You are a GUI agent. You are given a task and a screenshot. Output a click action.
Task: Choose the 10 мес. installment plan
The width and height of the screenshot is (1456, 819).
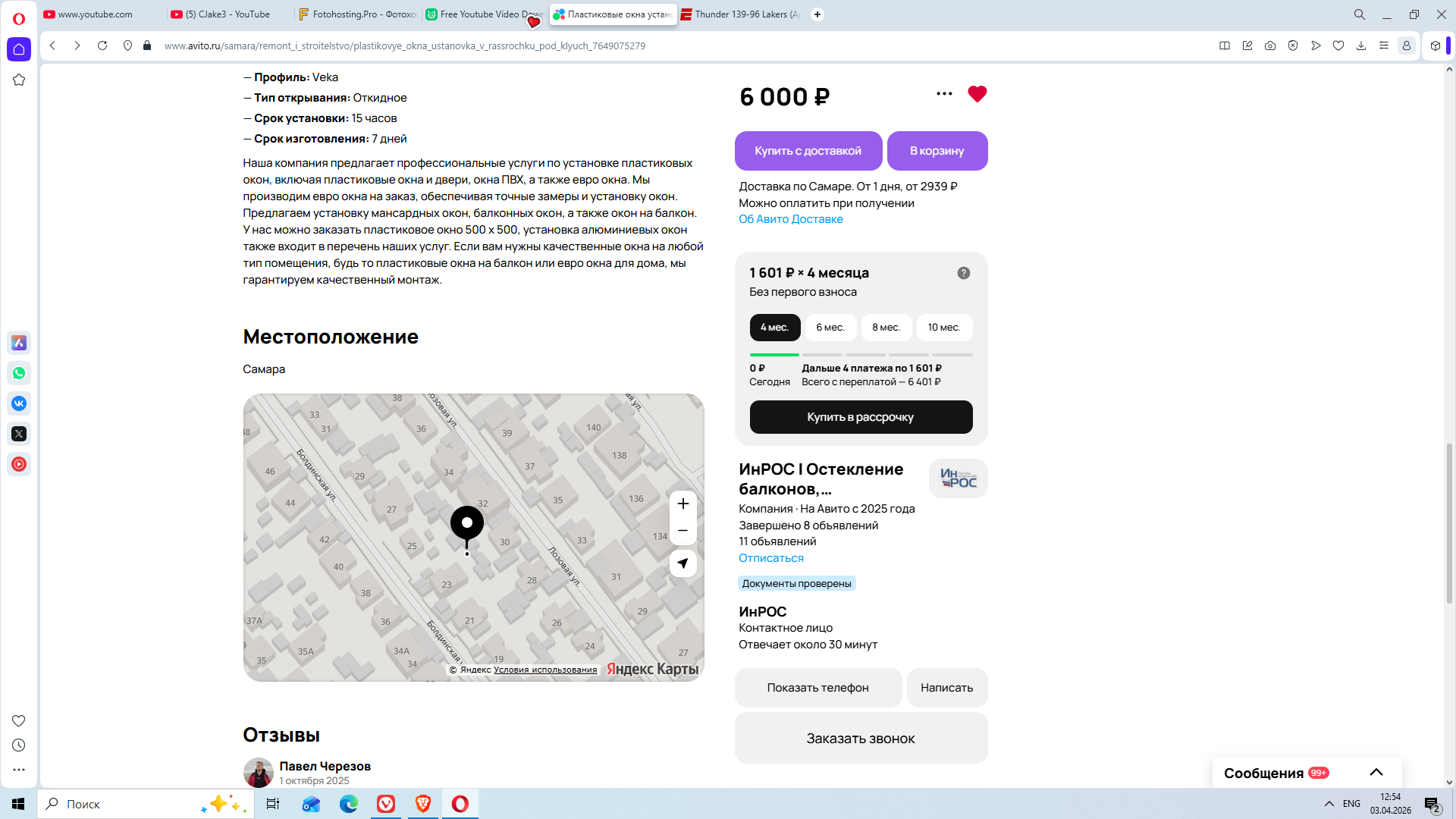coord(943,328)
